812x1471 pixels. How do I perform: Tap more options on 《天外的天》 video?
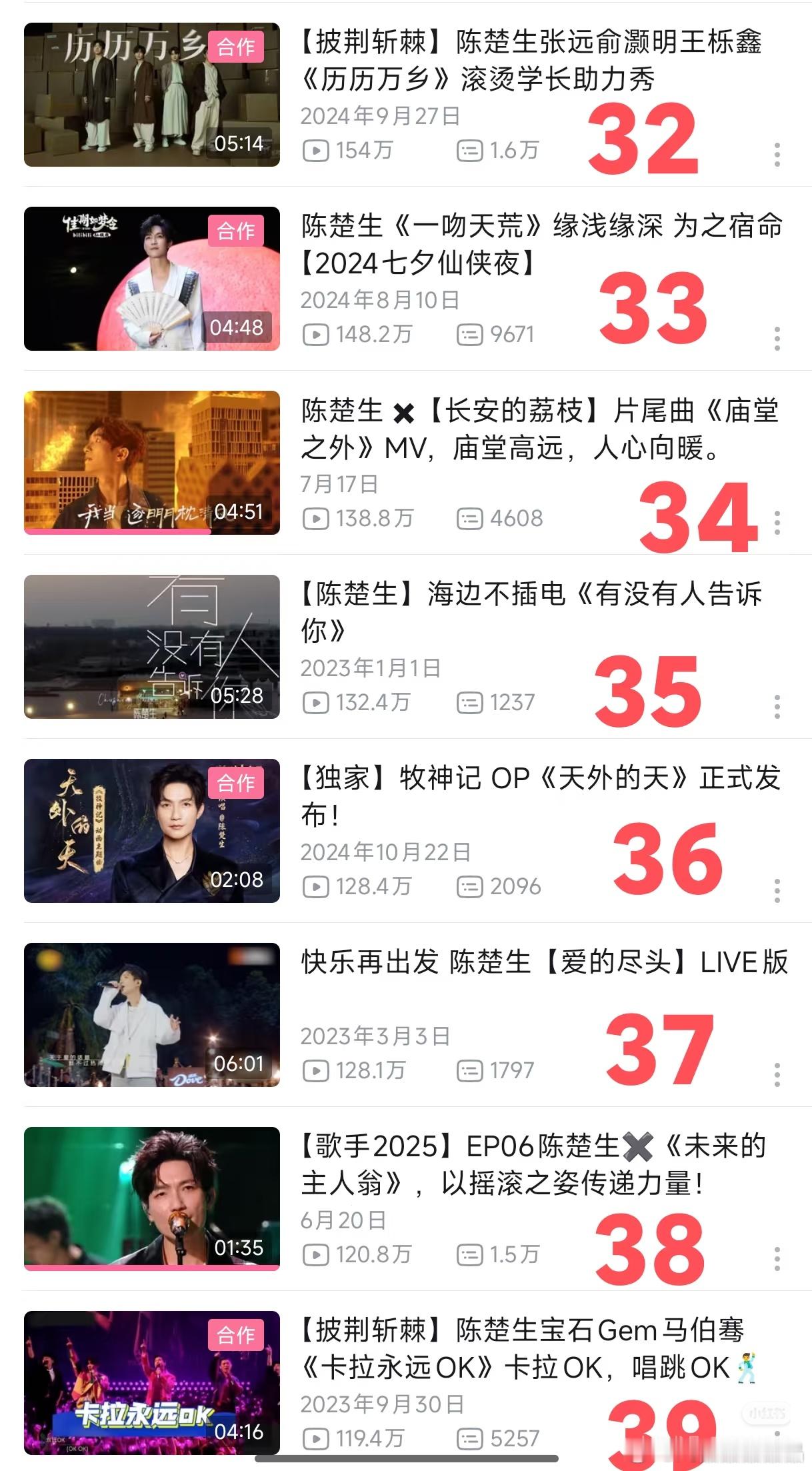click(x=777, y=890)
